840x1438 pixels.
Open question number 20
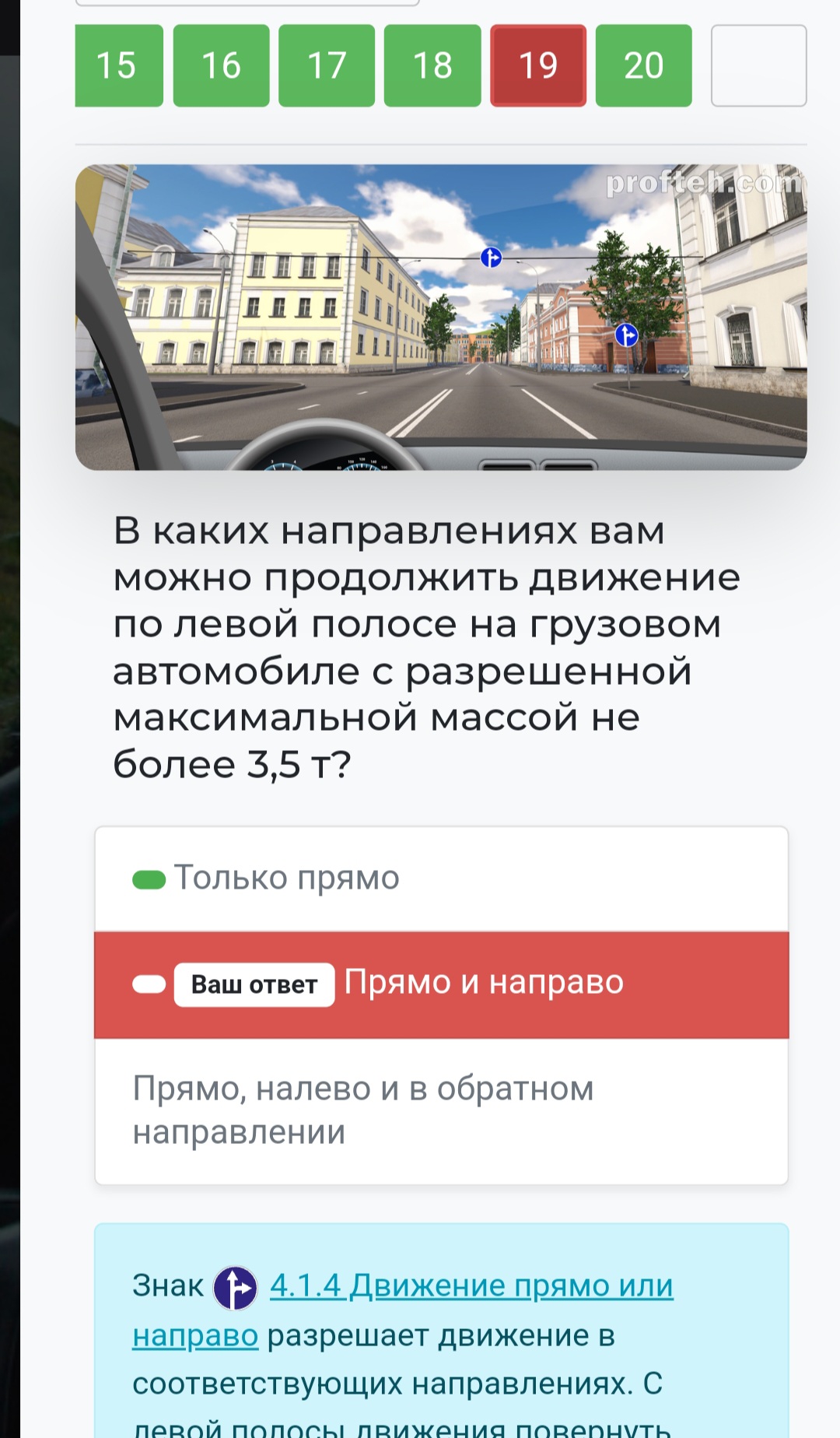(x=644, y=65)
